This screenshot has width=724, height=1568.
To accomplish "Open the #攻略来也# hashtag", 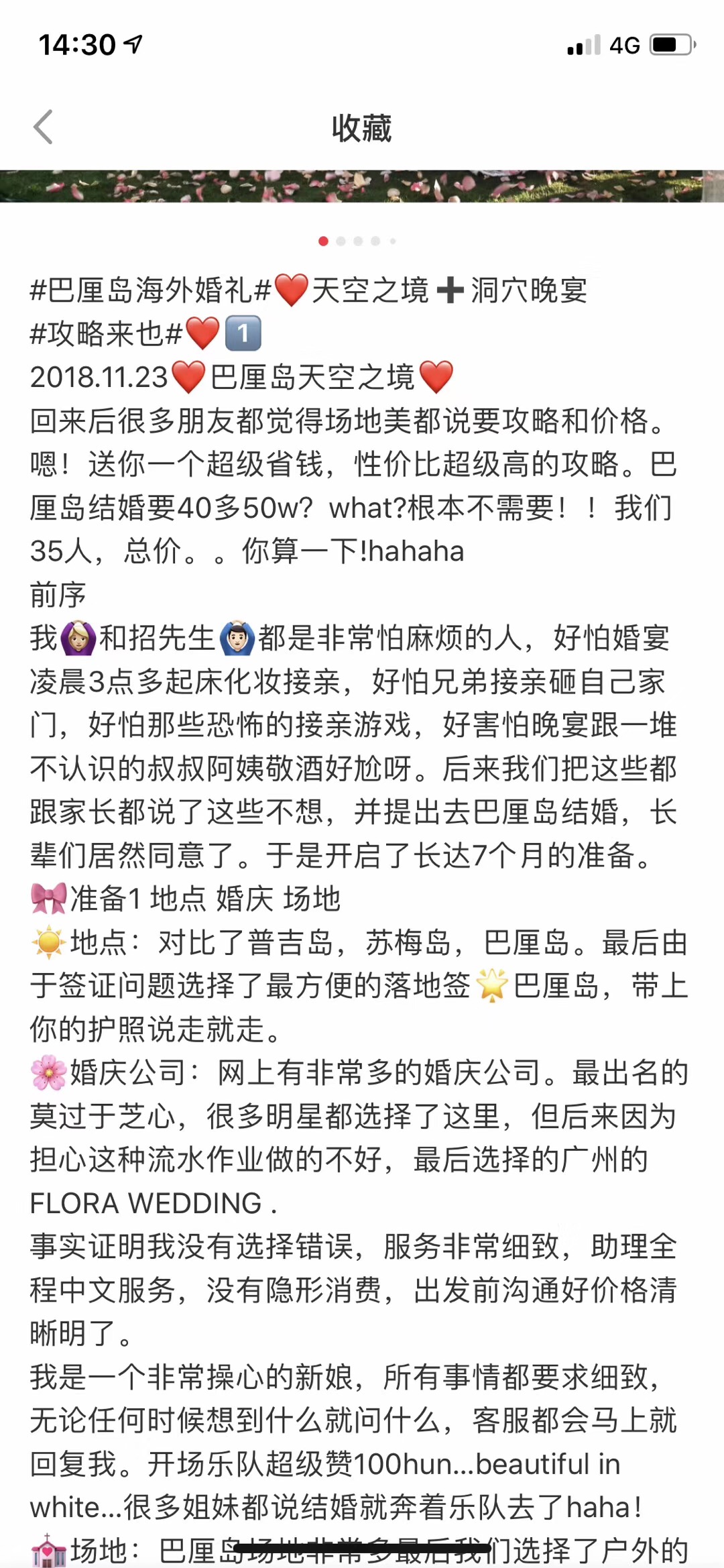I will click(x=107, y=333).
